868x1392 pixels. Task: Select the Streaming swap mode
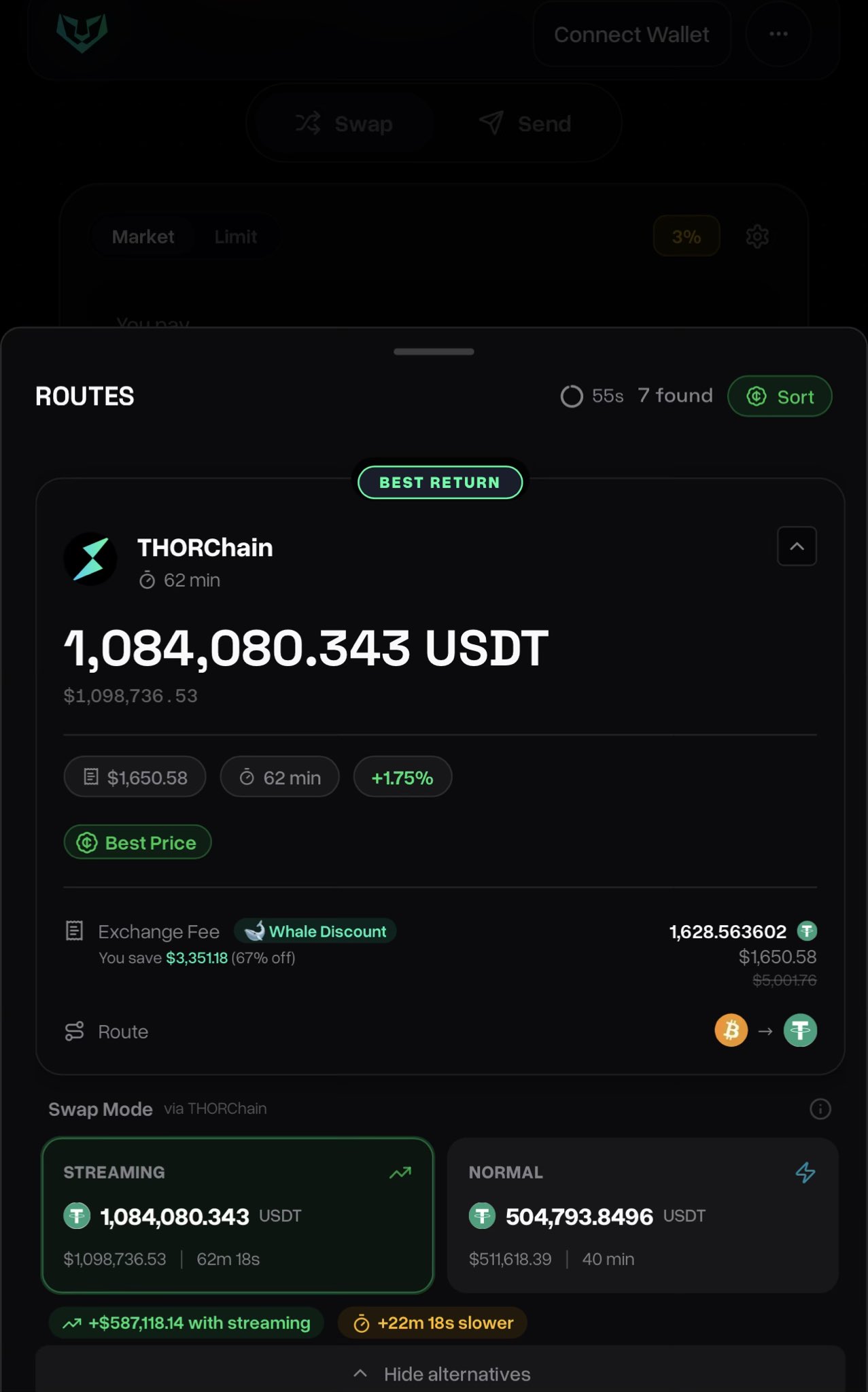[x=237, y=1215]
